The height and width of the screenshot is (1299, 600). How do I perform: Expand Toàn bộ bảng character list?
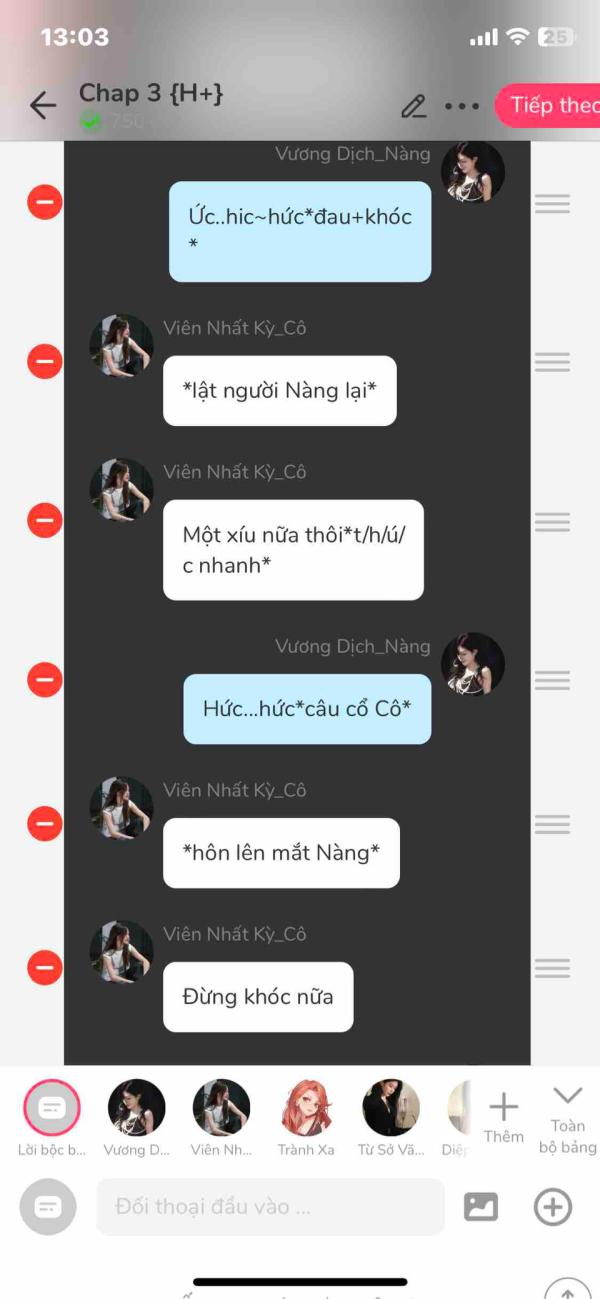tap(567, 1120)
